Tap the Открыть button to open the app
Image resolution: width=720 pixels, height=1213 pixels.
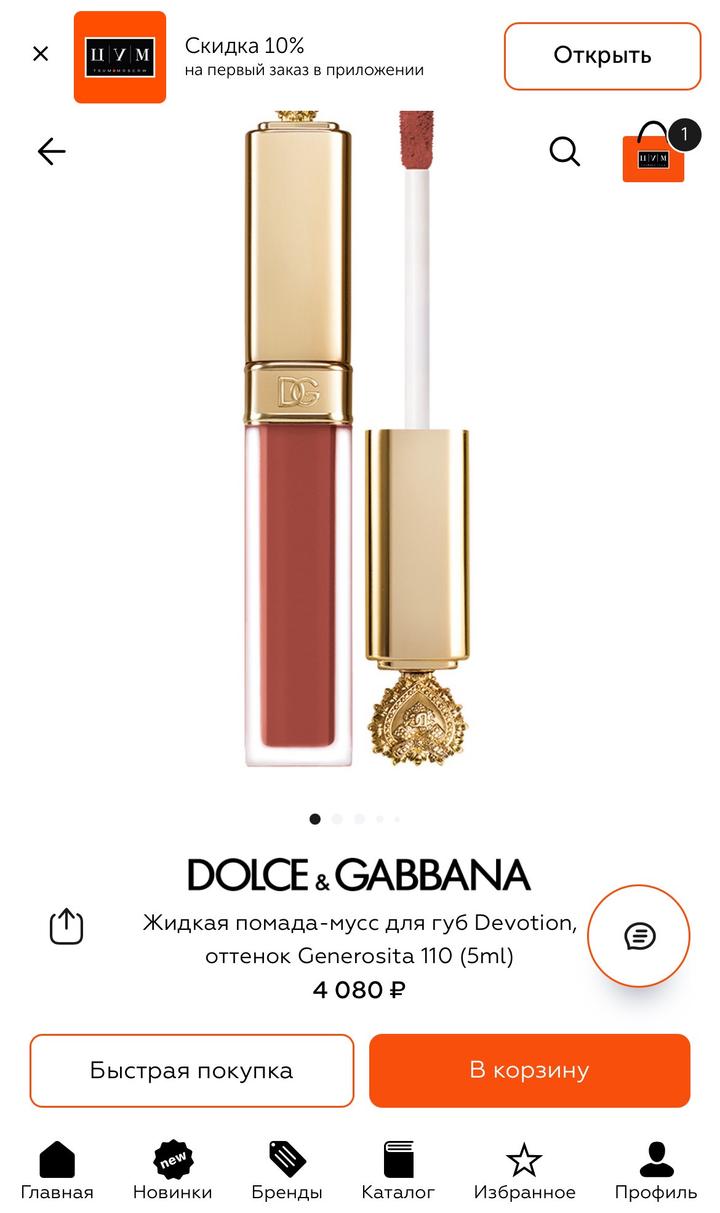[602, 56]
